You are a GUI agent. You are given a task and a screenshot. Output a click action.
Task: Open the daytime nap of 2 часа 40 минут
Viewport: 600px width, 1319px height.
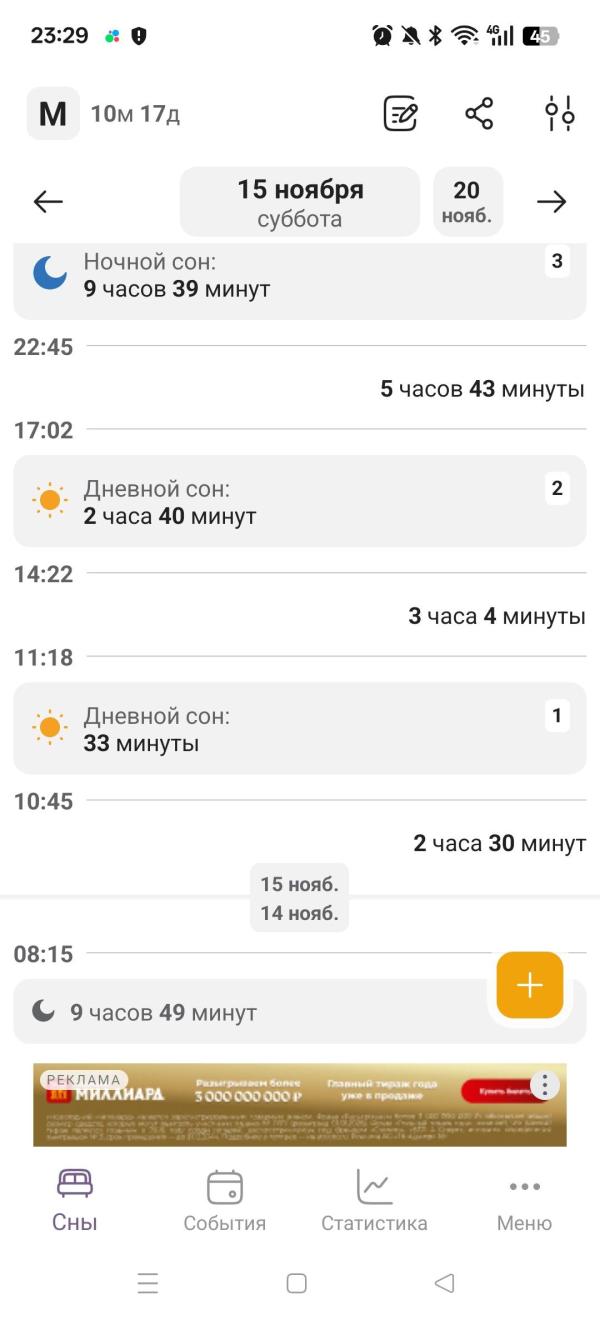pos(300,502)
